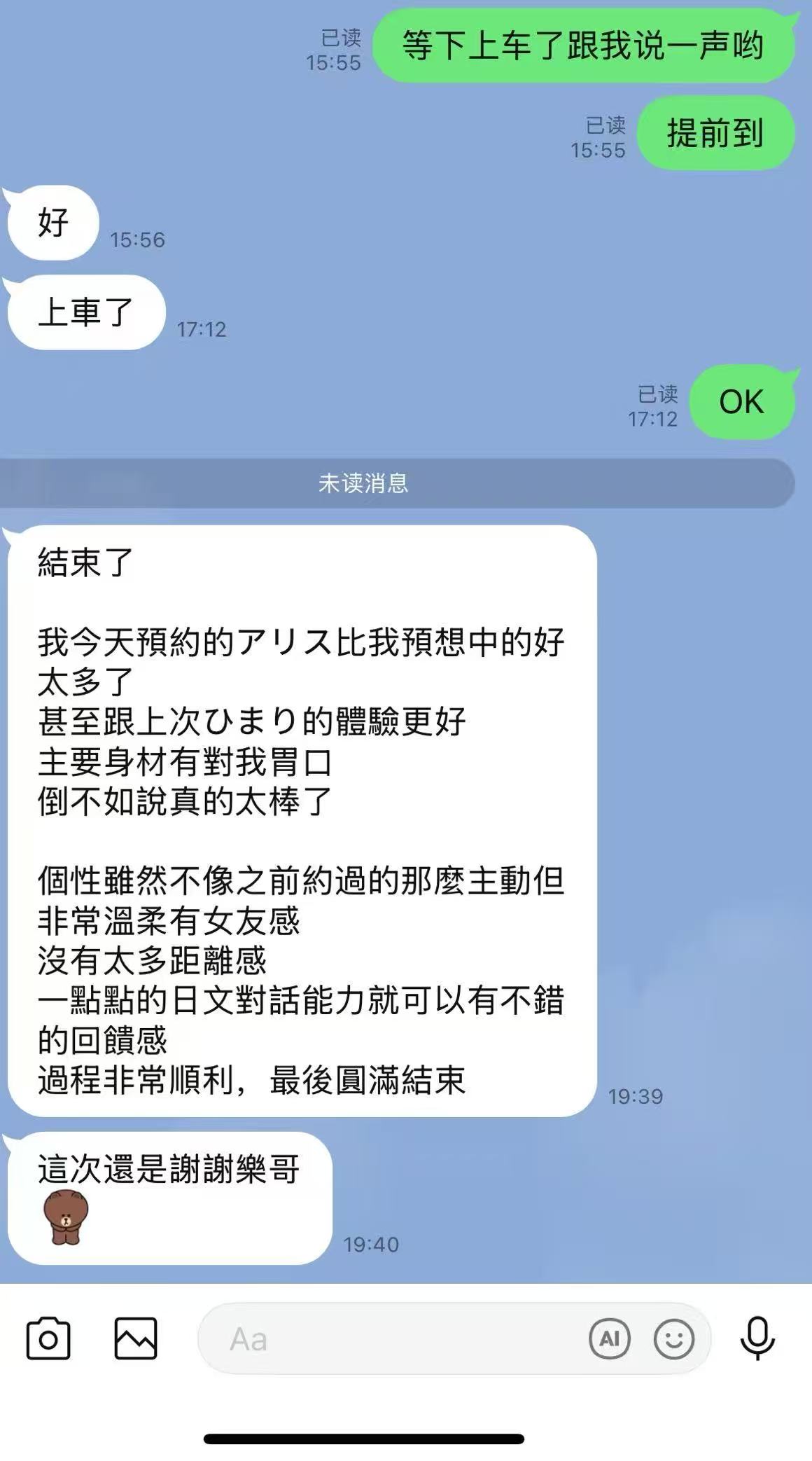Open the emoji and sticker picker
The image size is (812, 1461).
click(673, 1338)
